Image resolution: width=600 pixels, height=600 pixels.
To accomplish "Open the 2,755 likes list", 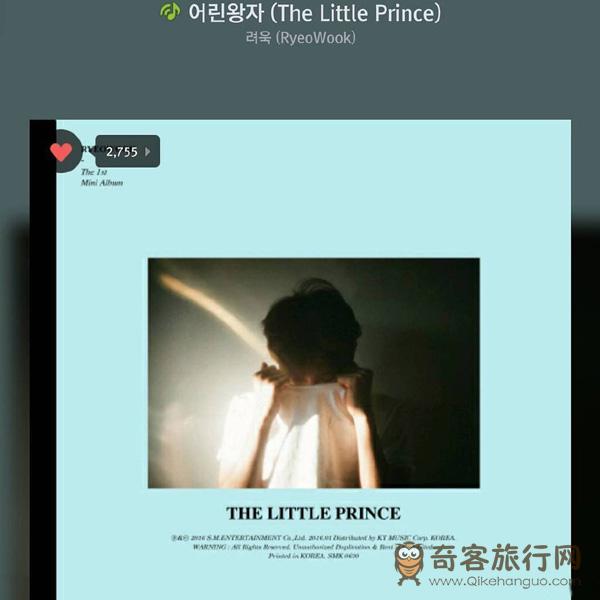I will coord(127,152).
